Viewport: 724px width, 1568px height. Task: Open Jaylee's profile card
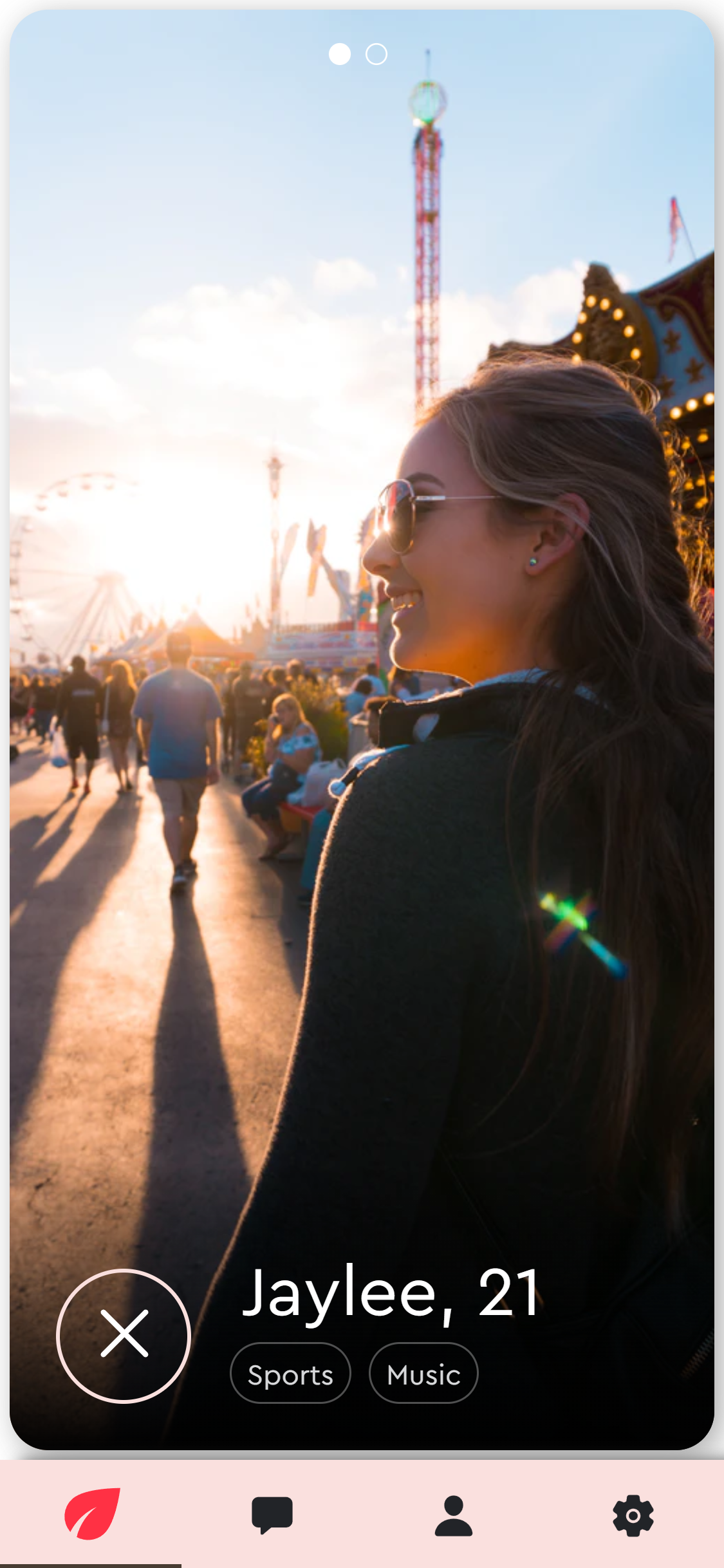[x=362, y=708]
